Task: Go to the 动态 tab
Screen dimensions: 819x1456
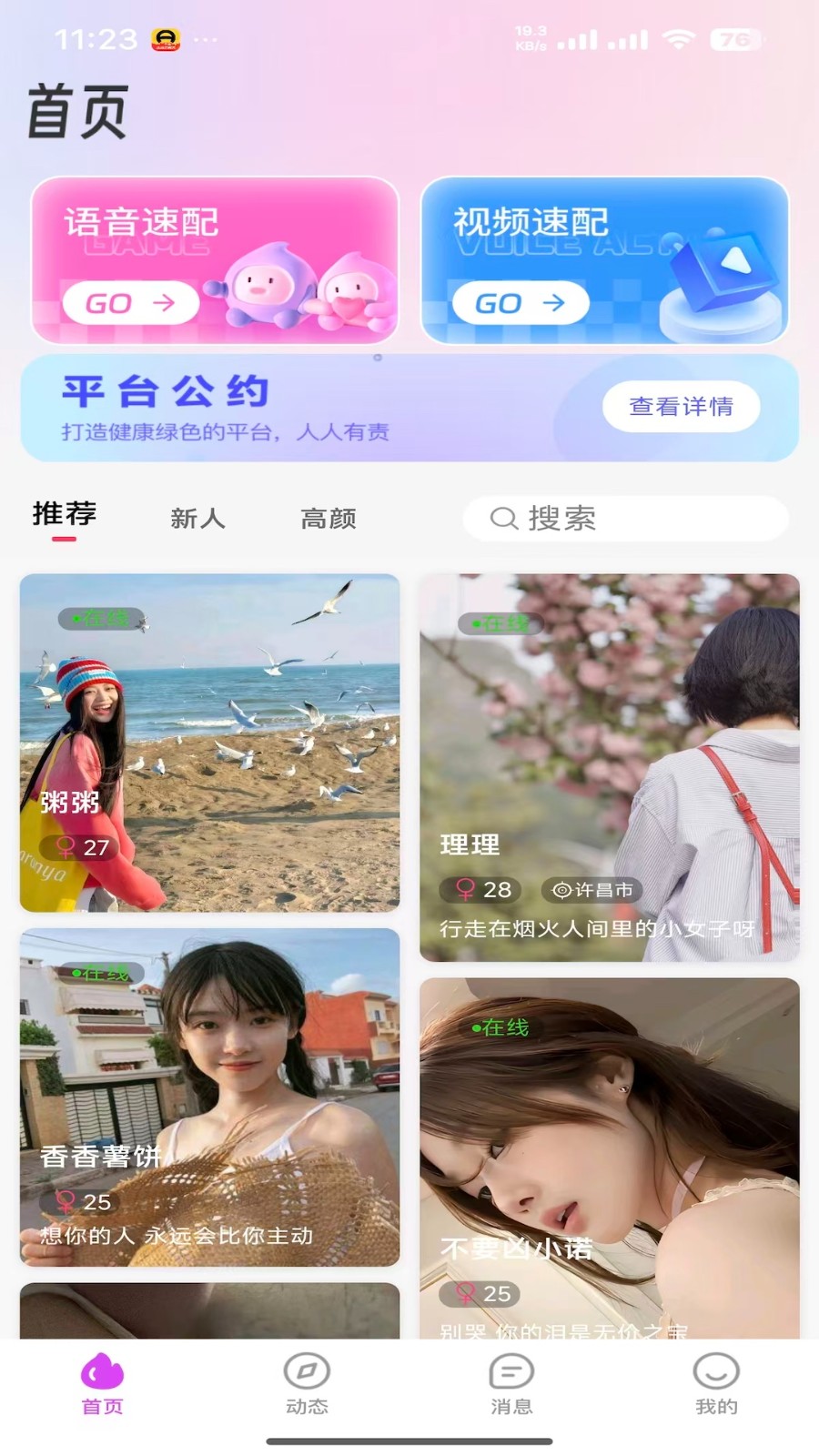Action: pyautogui.click(x=307, y=1383)
